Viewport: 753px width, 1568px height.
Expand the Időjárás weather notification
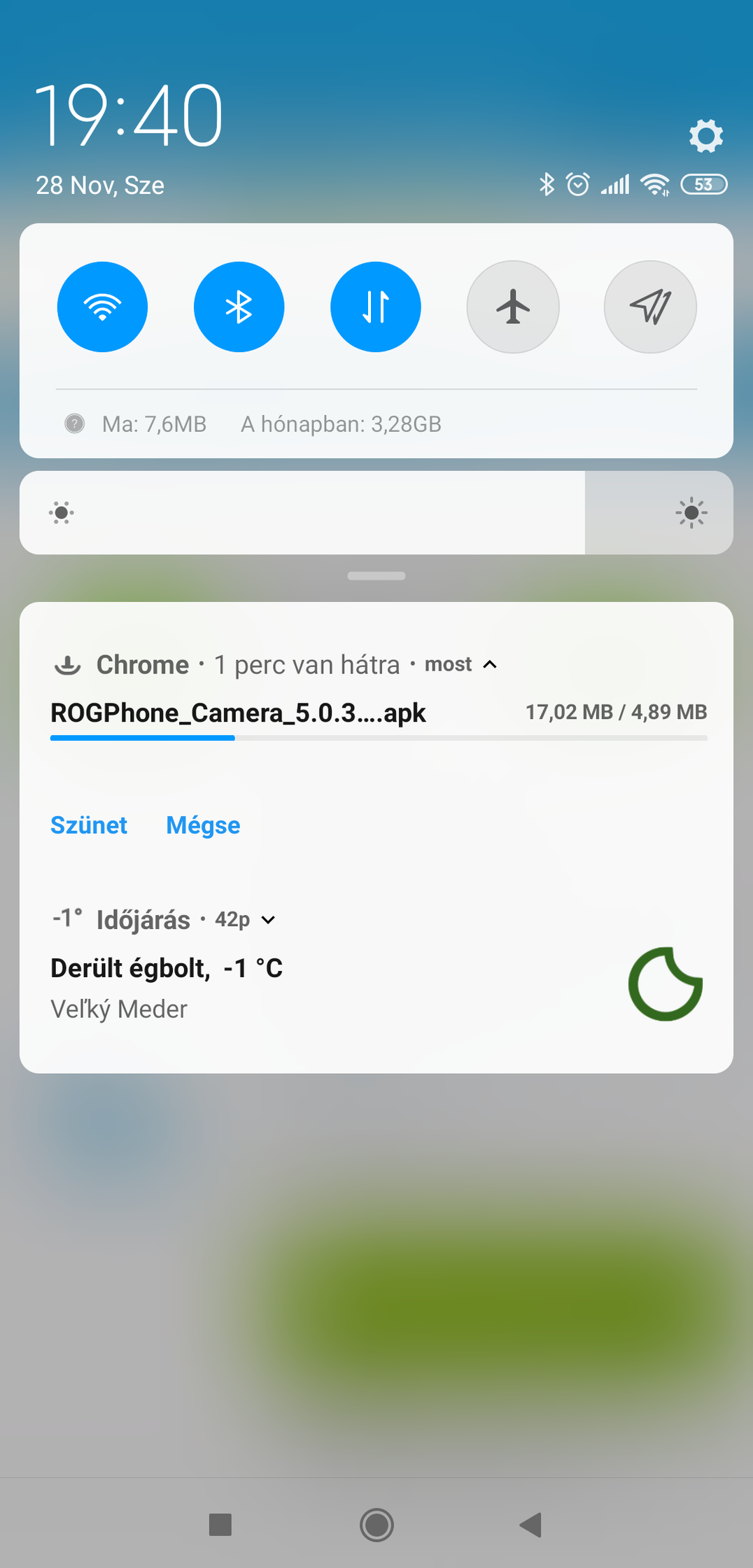[x=268, y=920]
